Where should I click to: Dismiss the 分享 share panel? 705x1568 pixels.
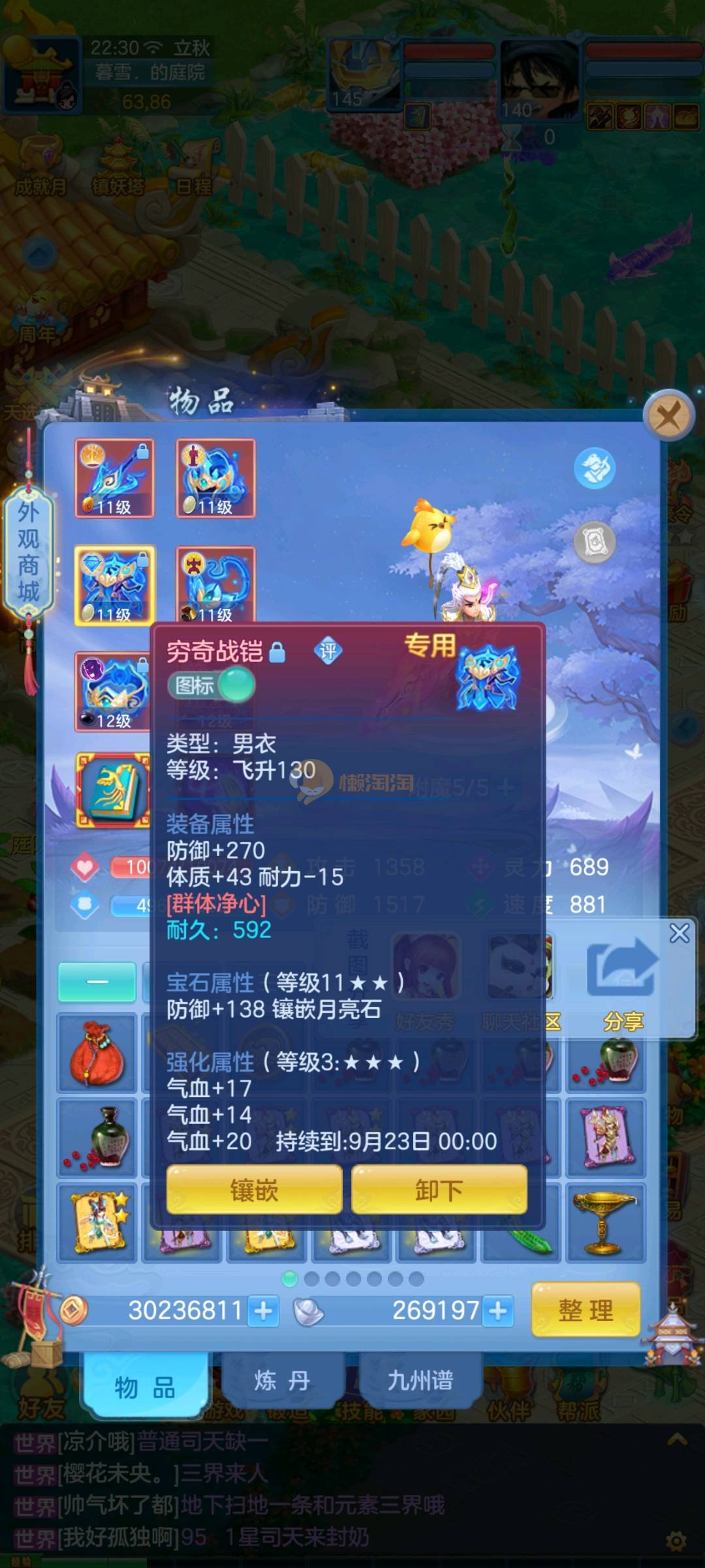coord(680,933)
